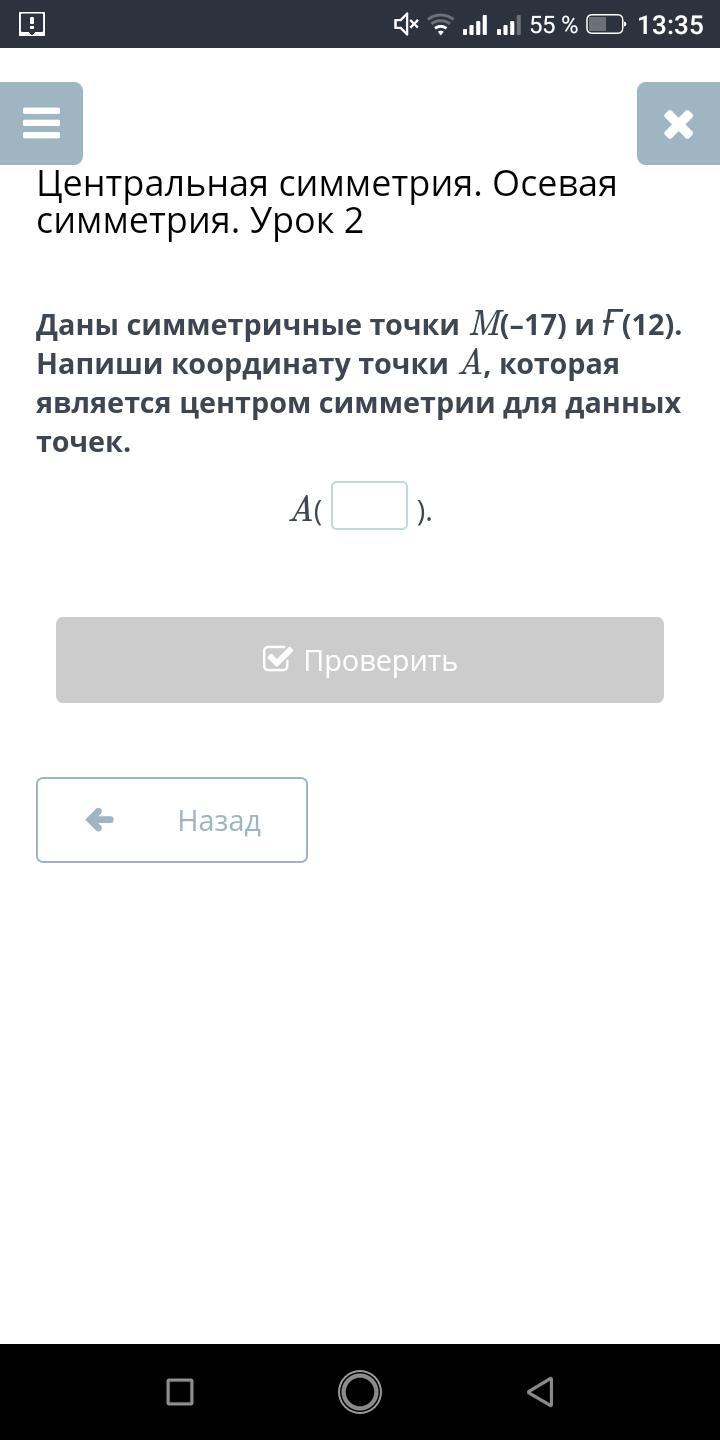Go to home screen via navigation bar
The image size is (720, 1440).
(x=360, y=1392)
